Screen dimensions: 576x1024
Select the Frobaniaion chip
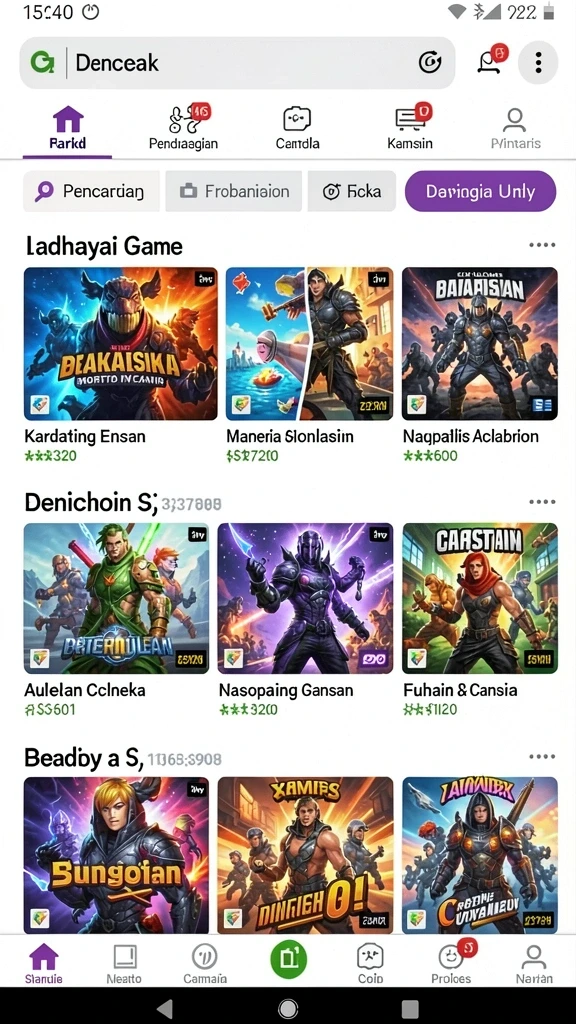234,191
